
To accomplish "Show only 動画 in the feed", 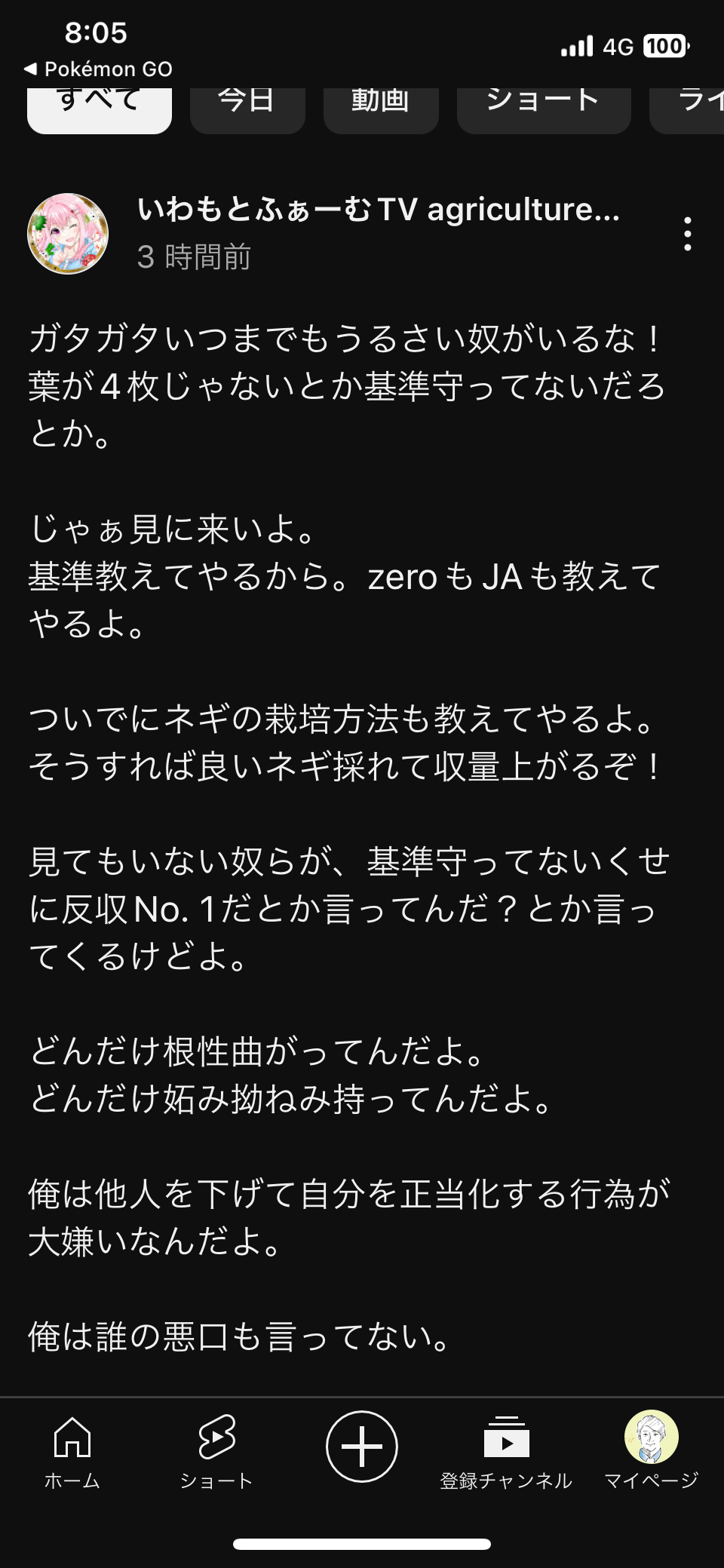I will pyautogui.click(x=381, y=109).
